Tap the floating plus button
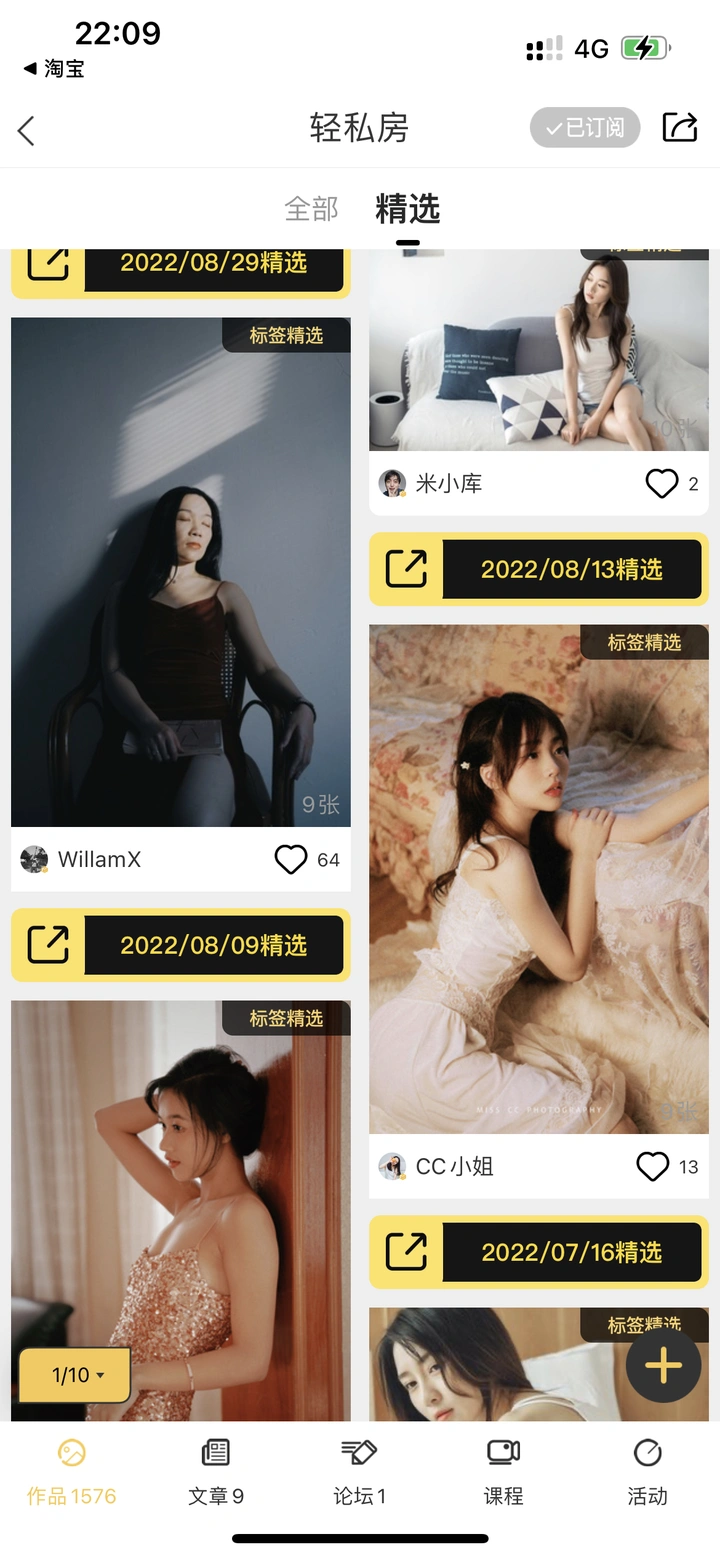 click(x=663, y=1365)
